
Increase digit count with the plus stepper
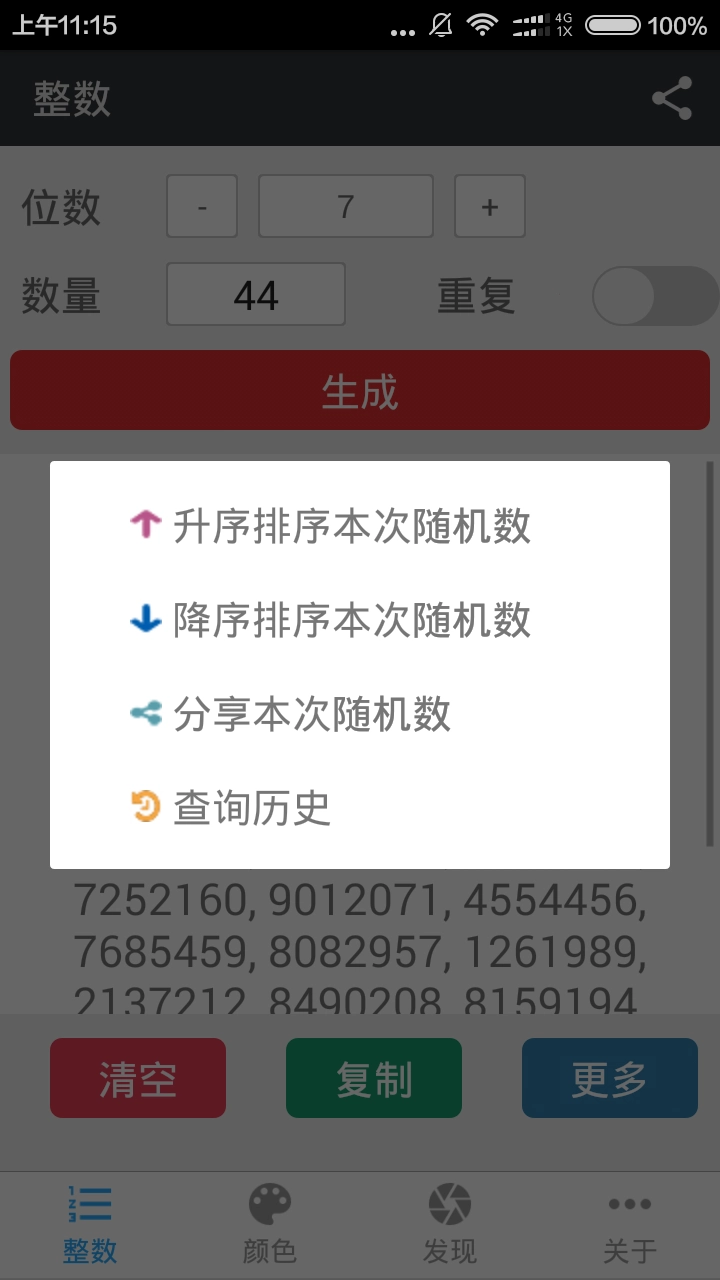pyautogui.click(x=489, y=206)
